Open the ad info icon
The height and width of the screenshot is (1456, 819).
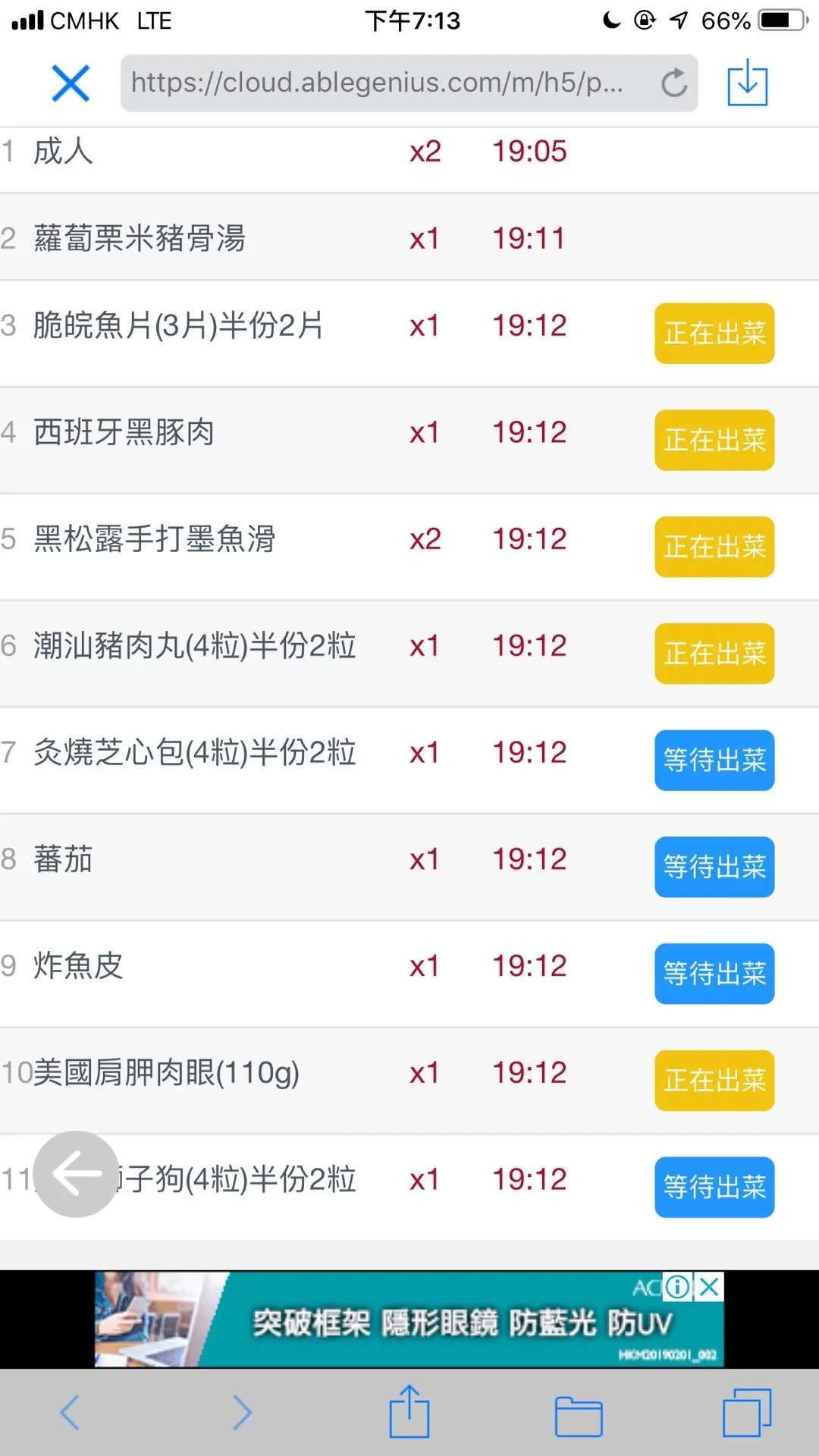pos(677,1287)
